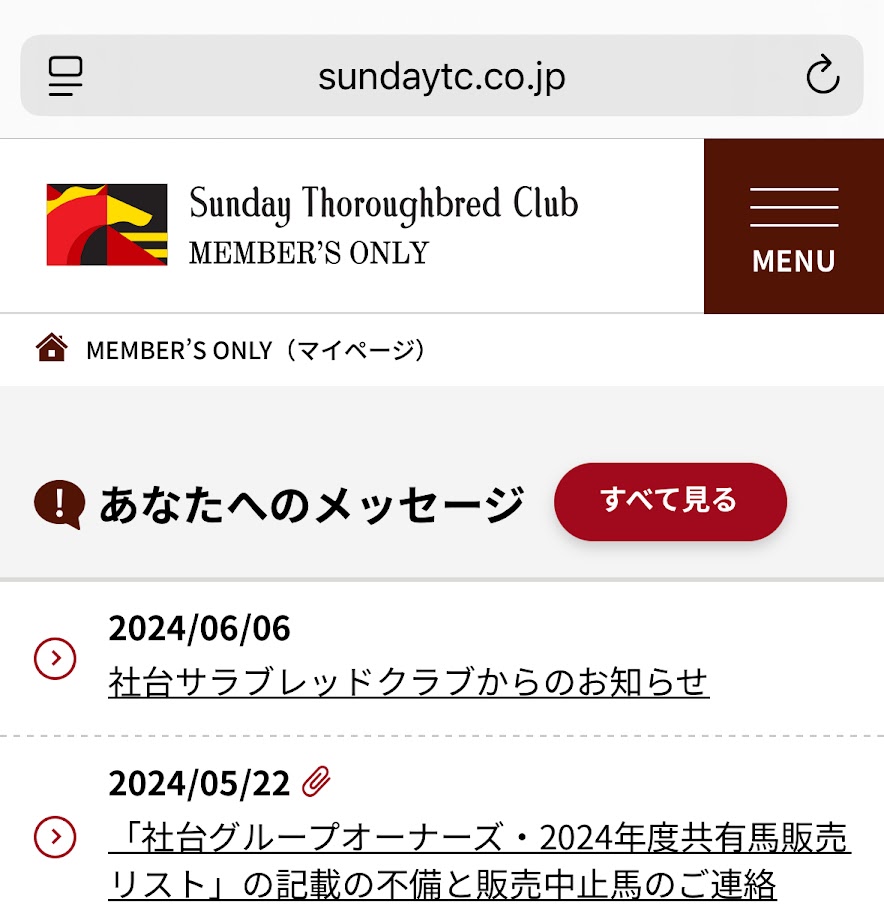
Task: Open the browser page format menu
Action: coord(65,77)
